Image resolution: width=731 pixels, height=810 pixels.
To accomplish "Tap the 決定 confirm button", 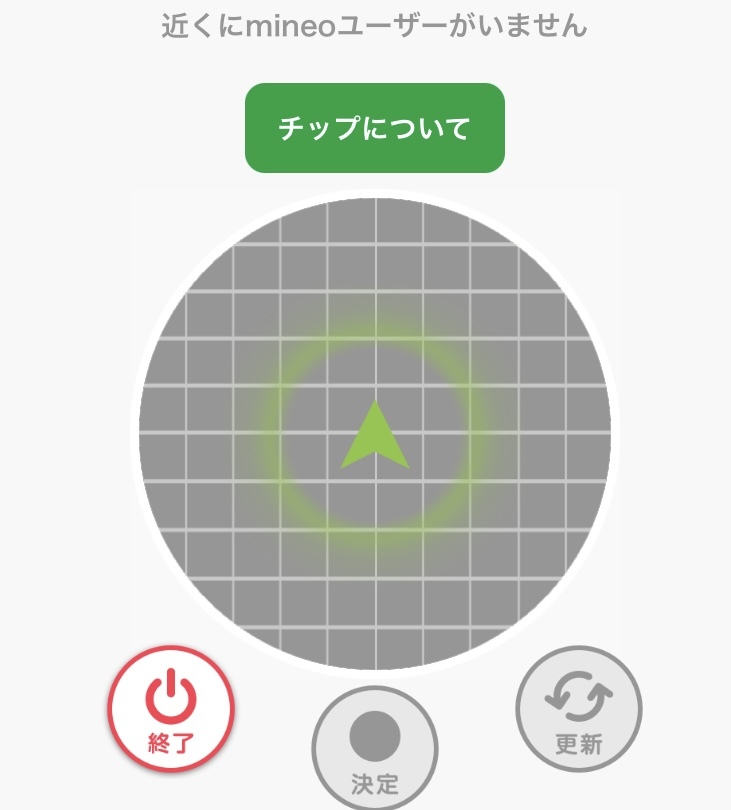I will (x=375, y=747).
